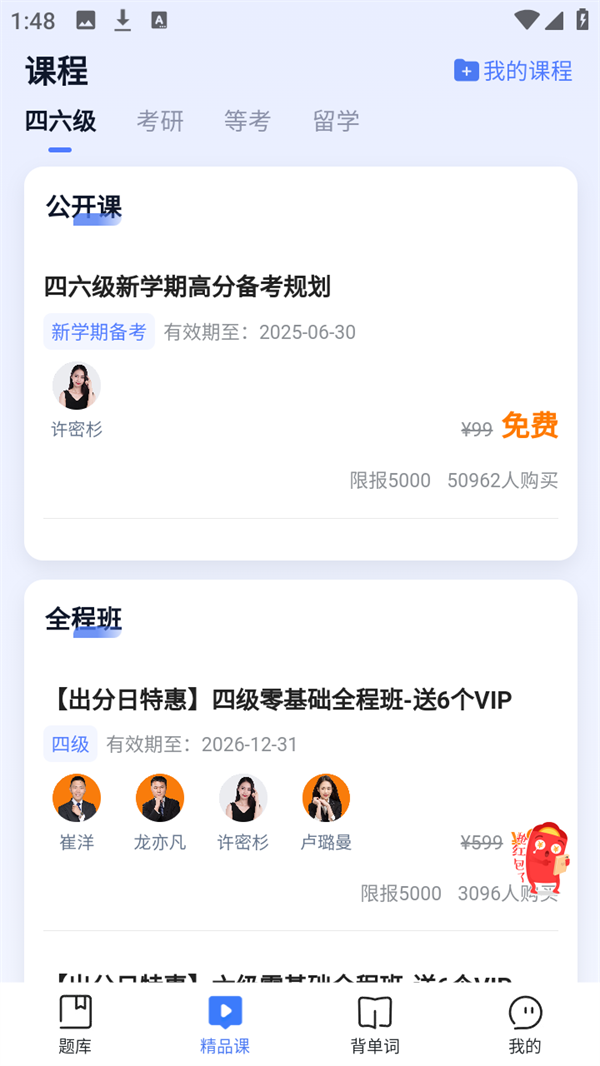600x1066 pixels.
Task: Go to the 题库 tab
Action: click(x=75, y=1024)
